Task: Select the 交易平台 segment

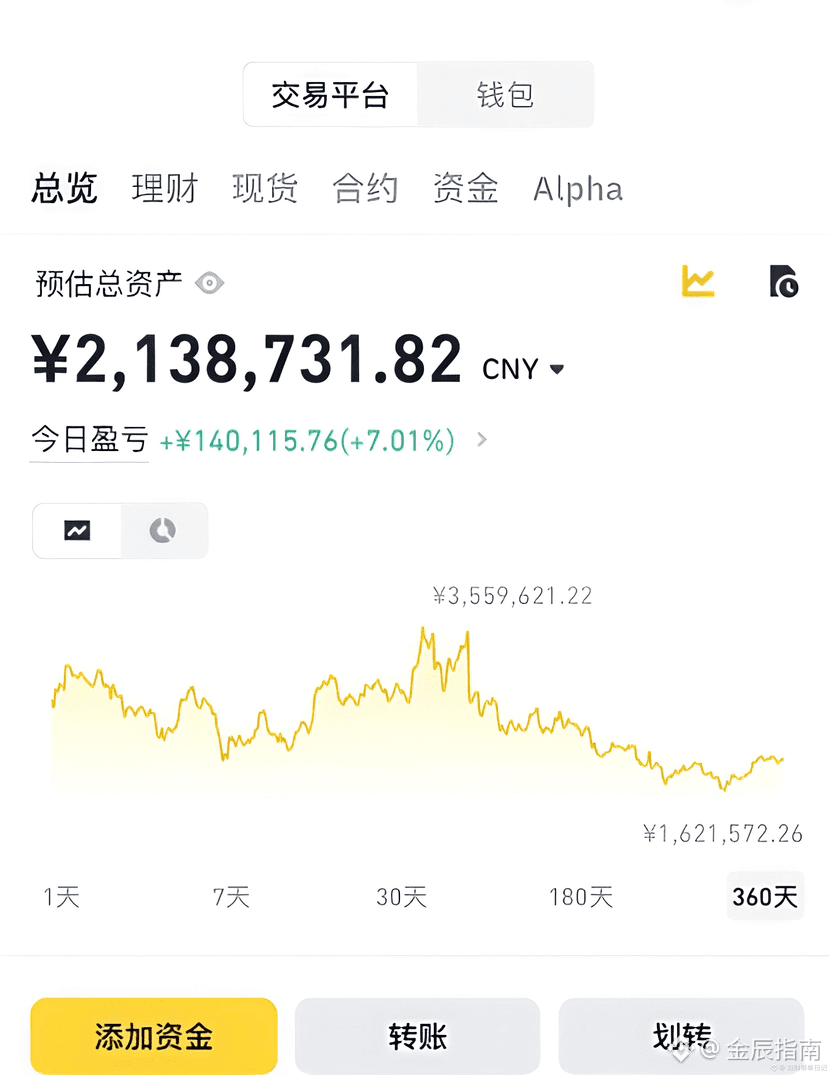Action: coord(330,95)
